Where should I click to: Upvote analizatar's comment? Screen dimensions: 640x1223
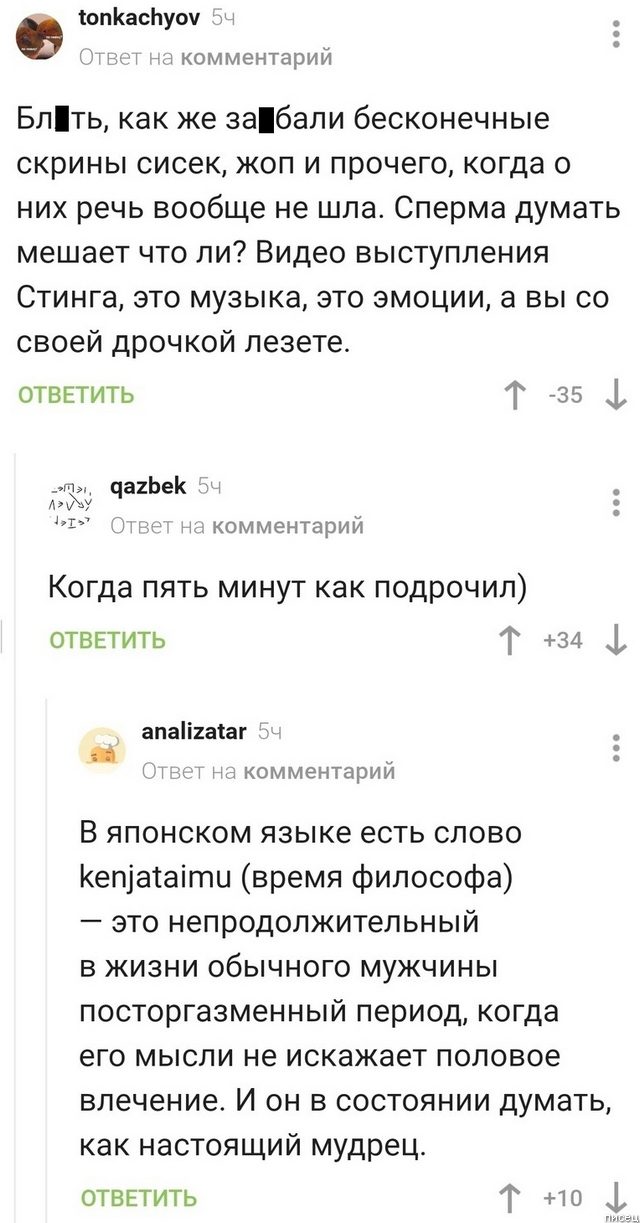[x=509, y=1196]
